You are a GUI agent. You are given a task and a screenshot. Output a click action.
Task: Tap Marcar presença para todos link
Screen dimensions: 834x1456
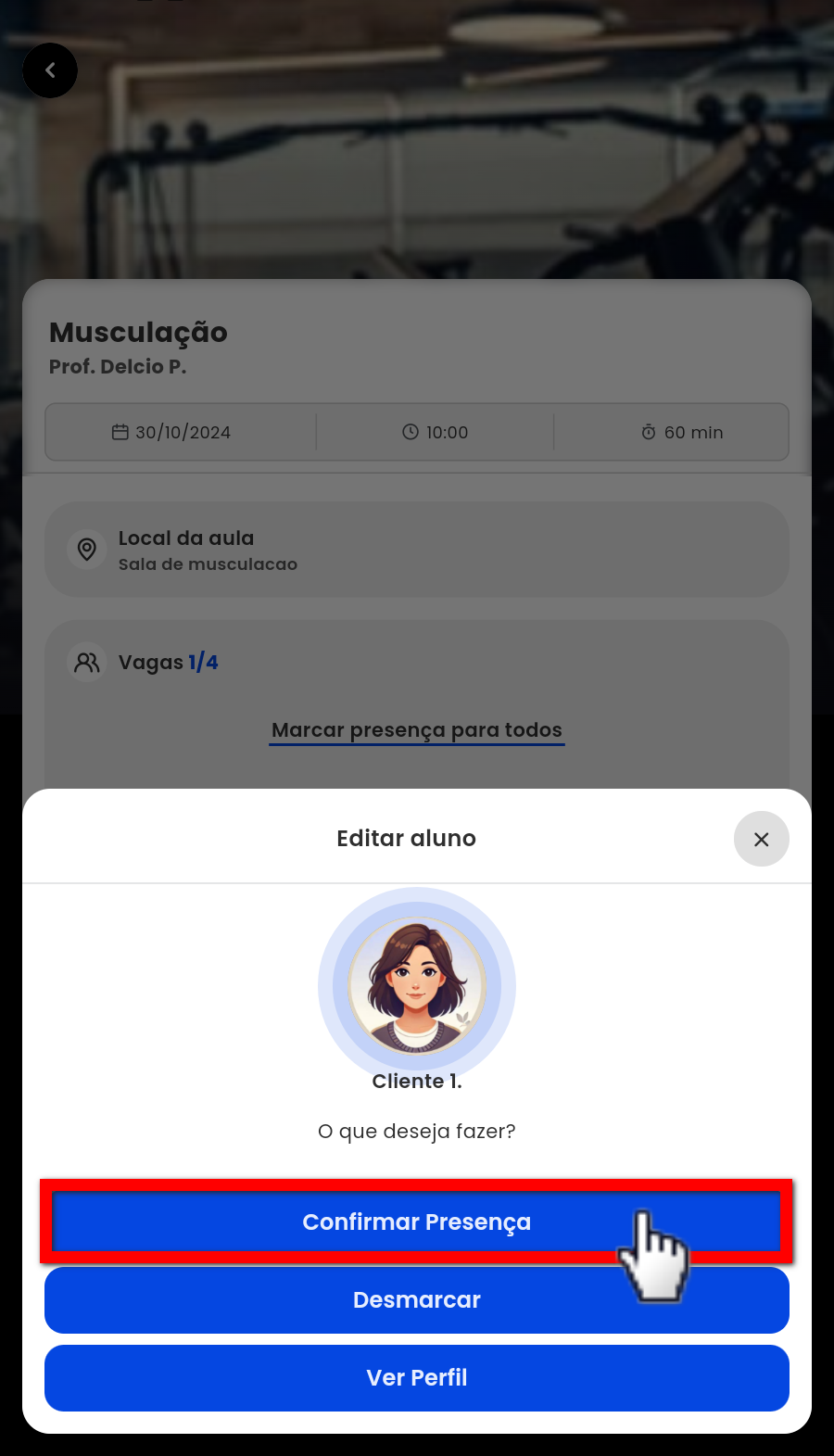click(x=416, y=730)
